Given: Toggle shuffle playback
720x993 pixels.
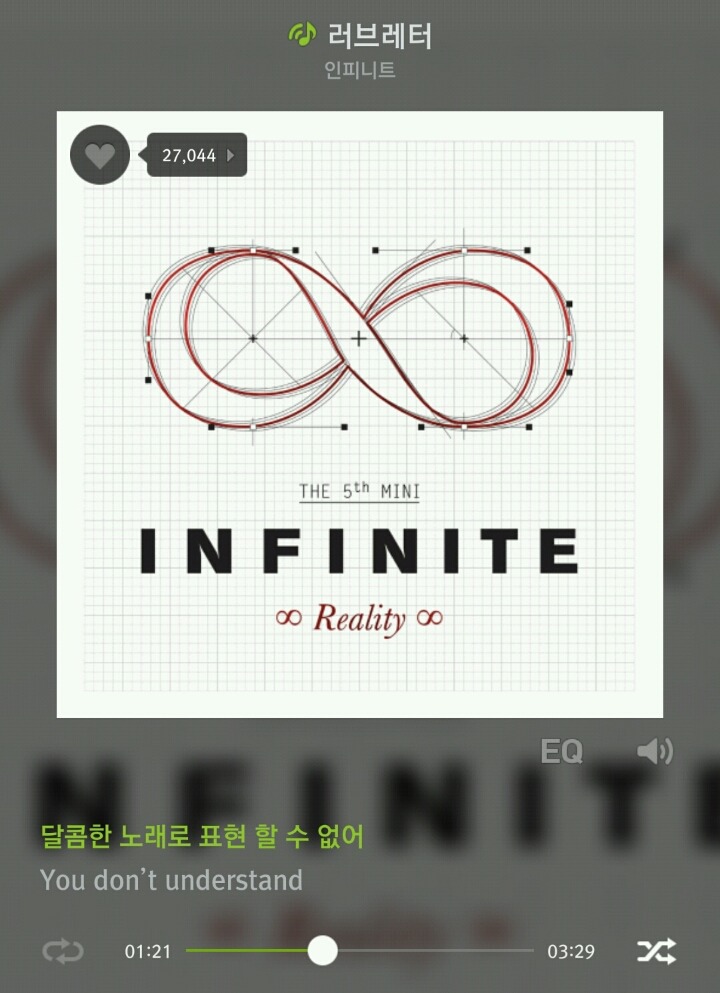Looking at the screenshot, I should click(656, 951).
